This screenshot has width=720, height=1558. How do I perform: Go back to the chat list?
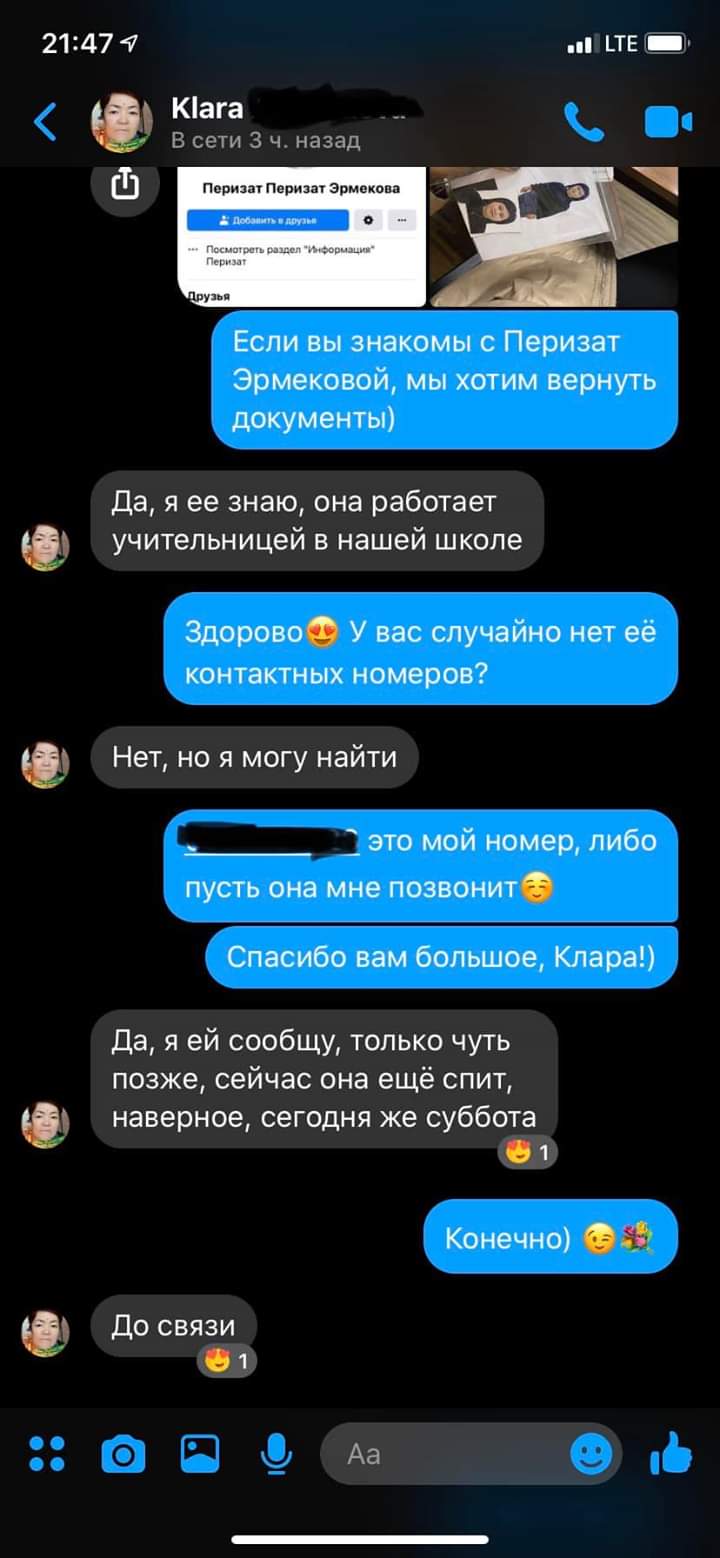click(x=46, y=122)
